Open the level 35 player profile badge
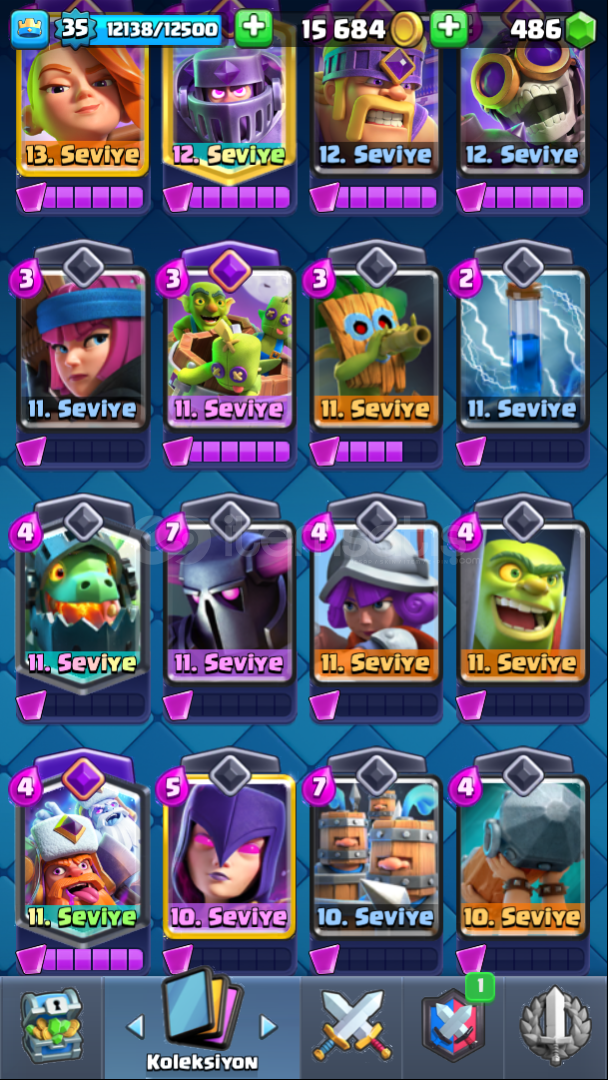 coord(74,29)
